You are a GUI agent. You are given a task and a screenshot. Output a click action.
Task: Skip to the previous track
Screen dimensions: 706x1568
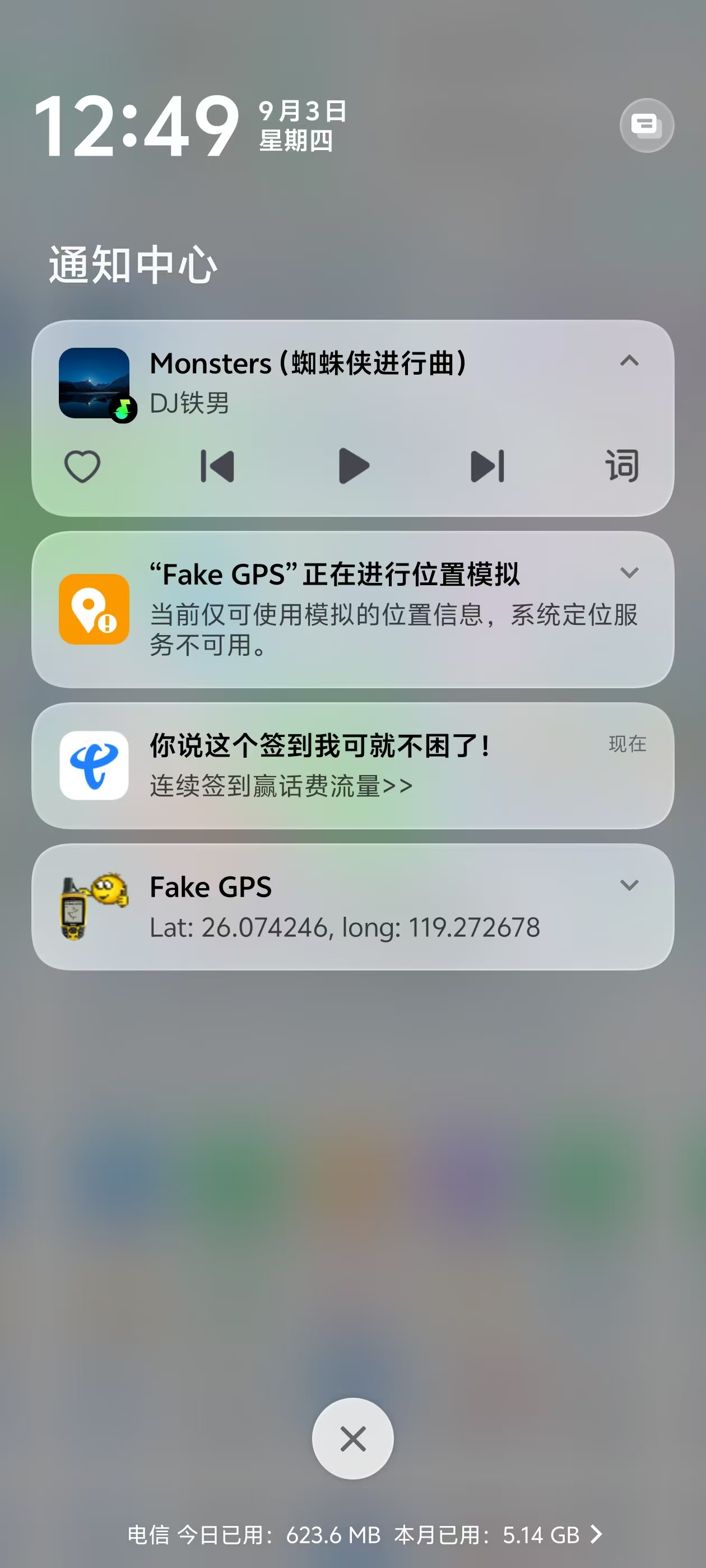coord(217,466)
